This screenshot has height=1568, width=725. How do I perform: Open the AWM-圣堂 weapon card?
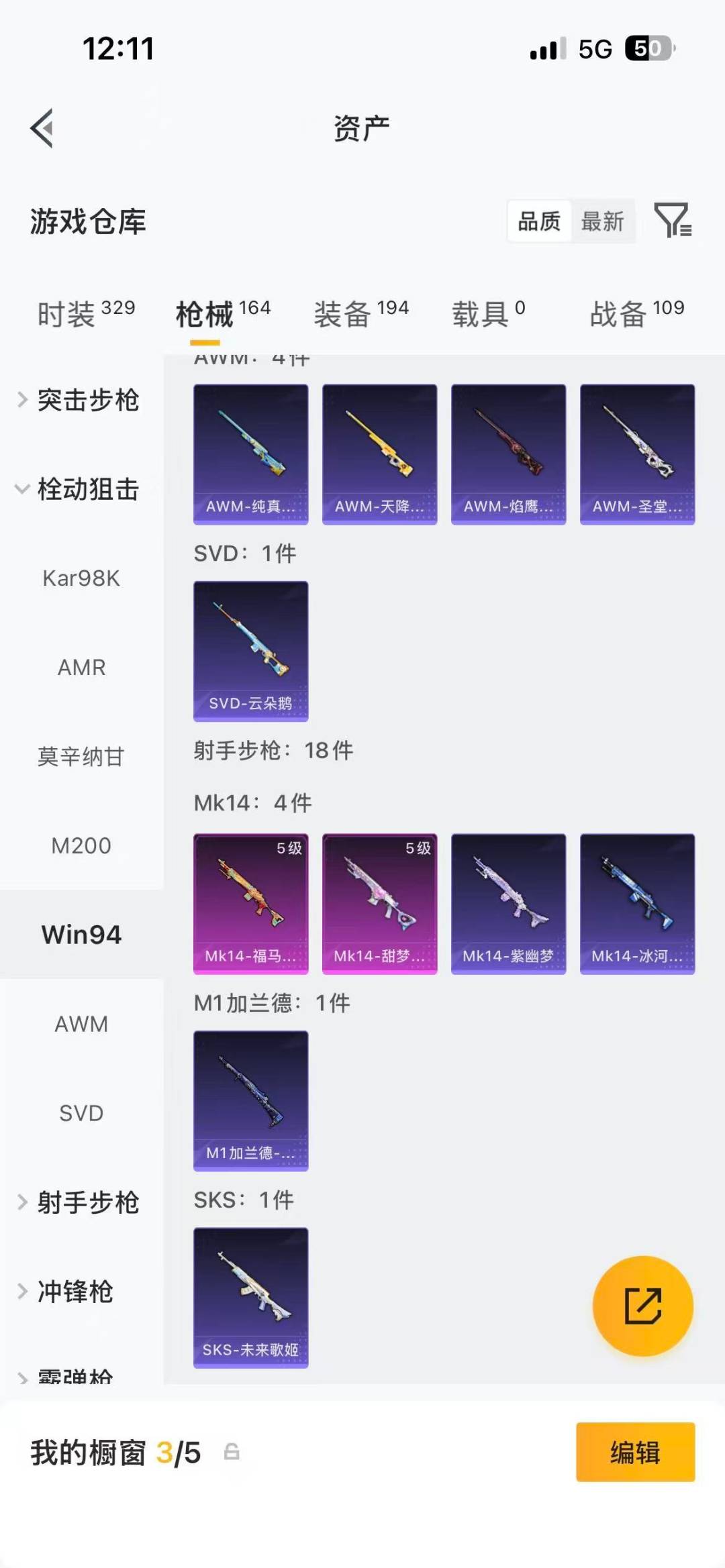click(x=636, y=453)
